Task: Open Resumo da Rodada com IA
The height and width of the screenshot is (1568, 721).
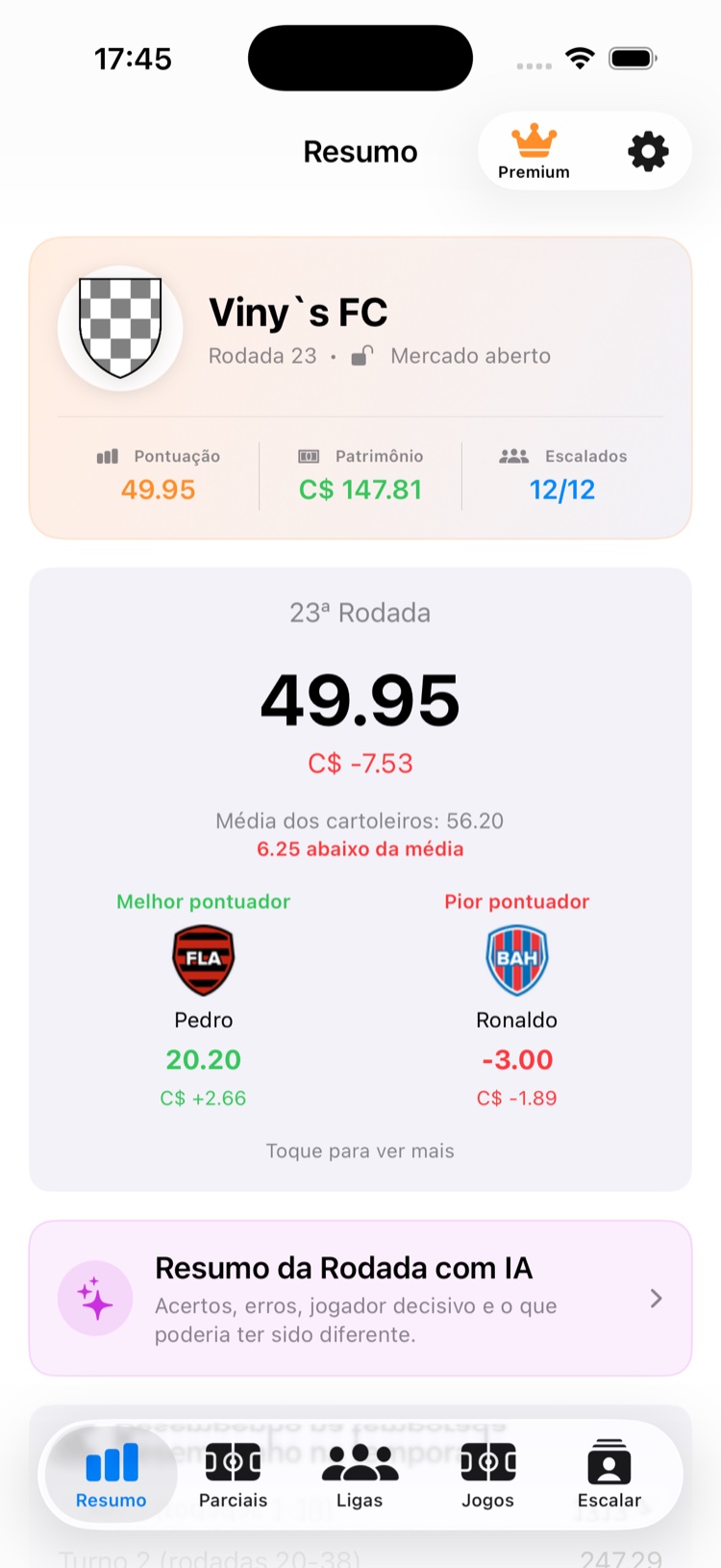Action: [x=360, y=1299]
